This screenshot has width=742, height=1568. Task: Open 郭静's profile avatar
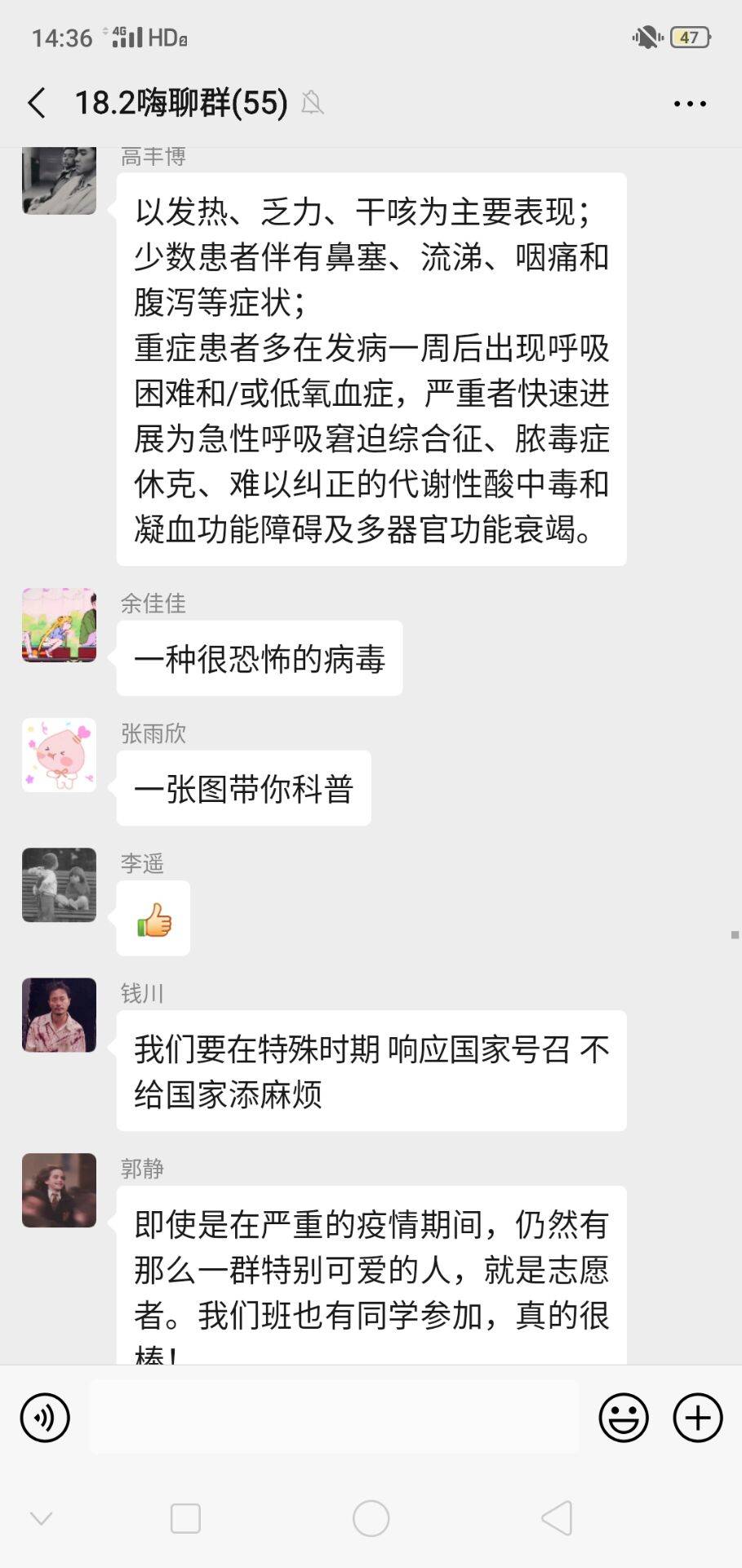point(59,1190)
